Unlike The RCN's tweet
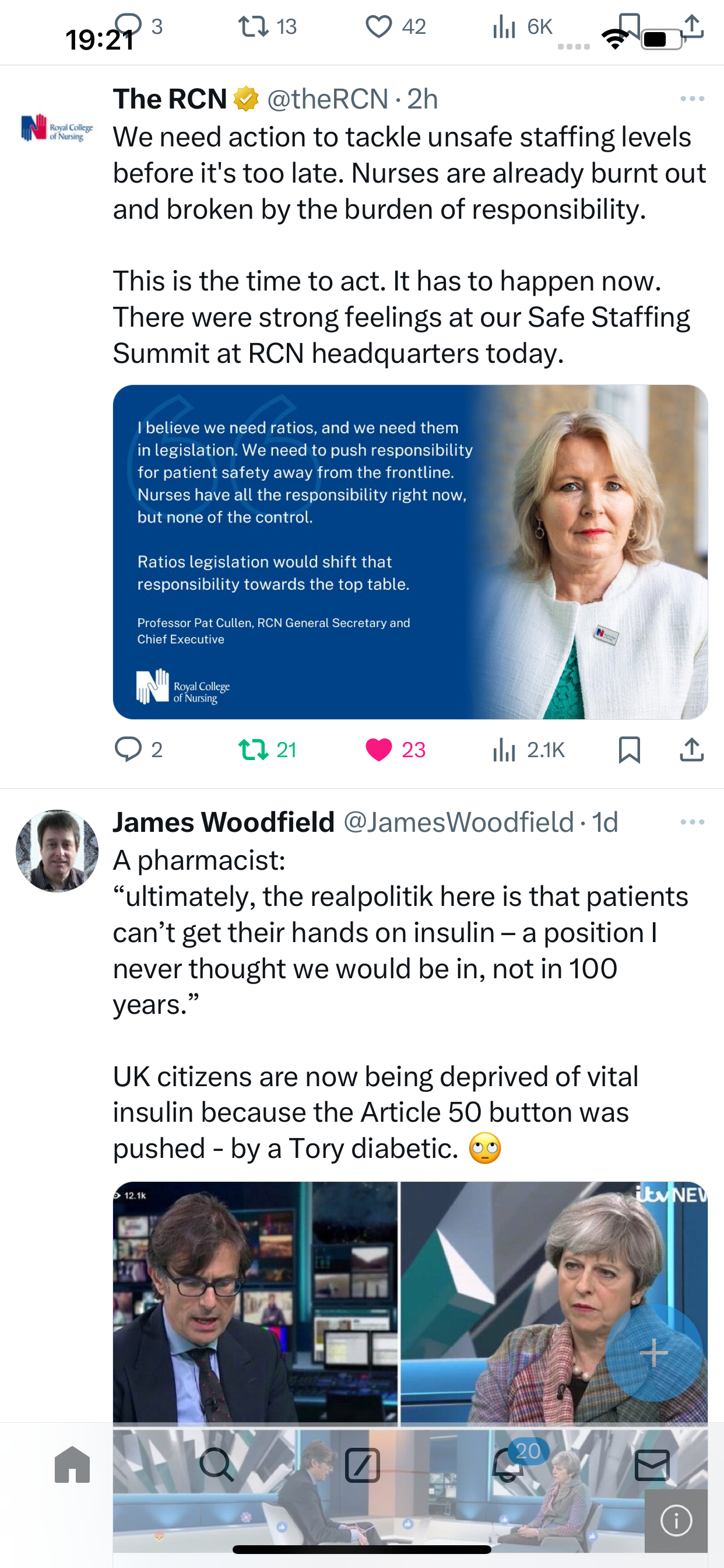Screen dimensions: 724x1568 pyautogui.click(x=395, y=750)
